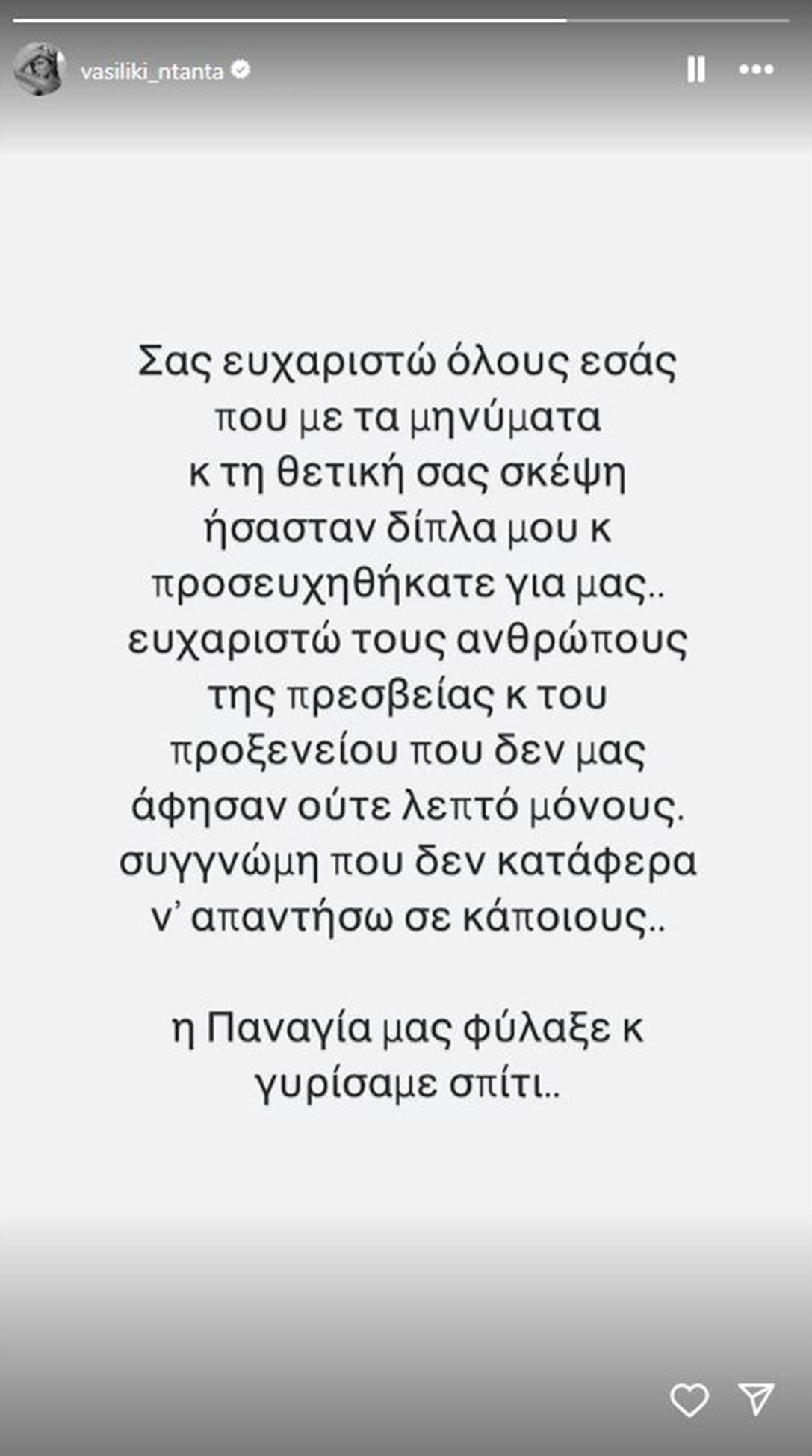Screen dimensions: 812x1456
Task: Like this story with the heart
Action: [689, 1399]
